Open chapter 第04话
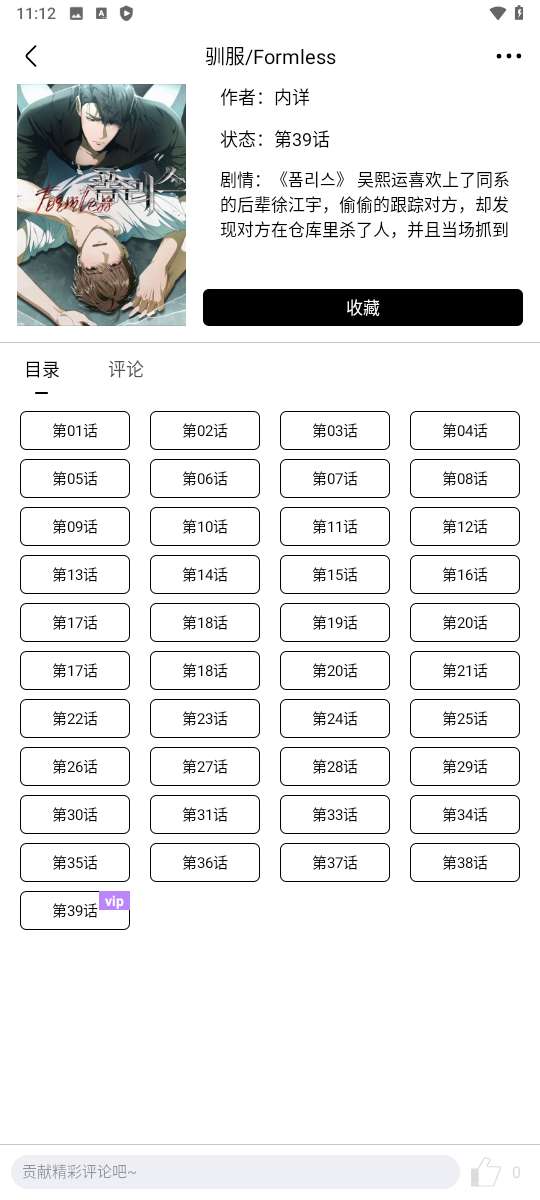This screenshot has width=540, height=1200. click(465, 430)
